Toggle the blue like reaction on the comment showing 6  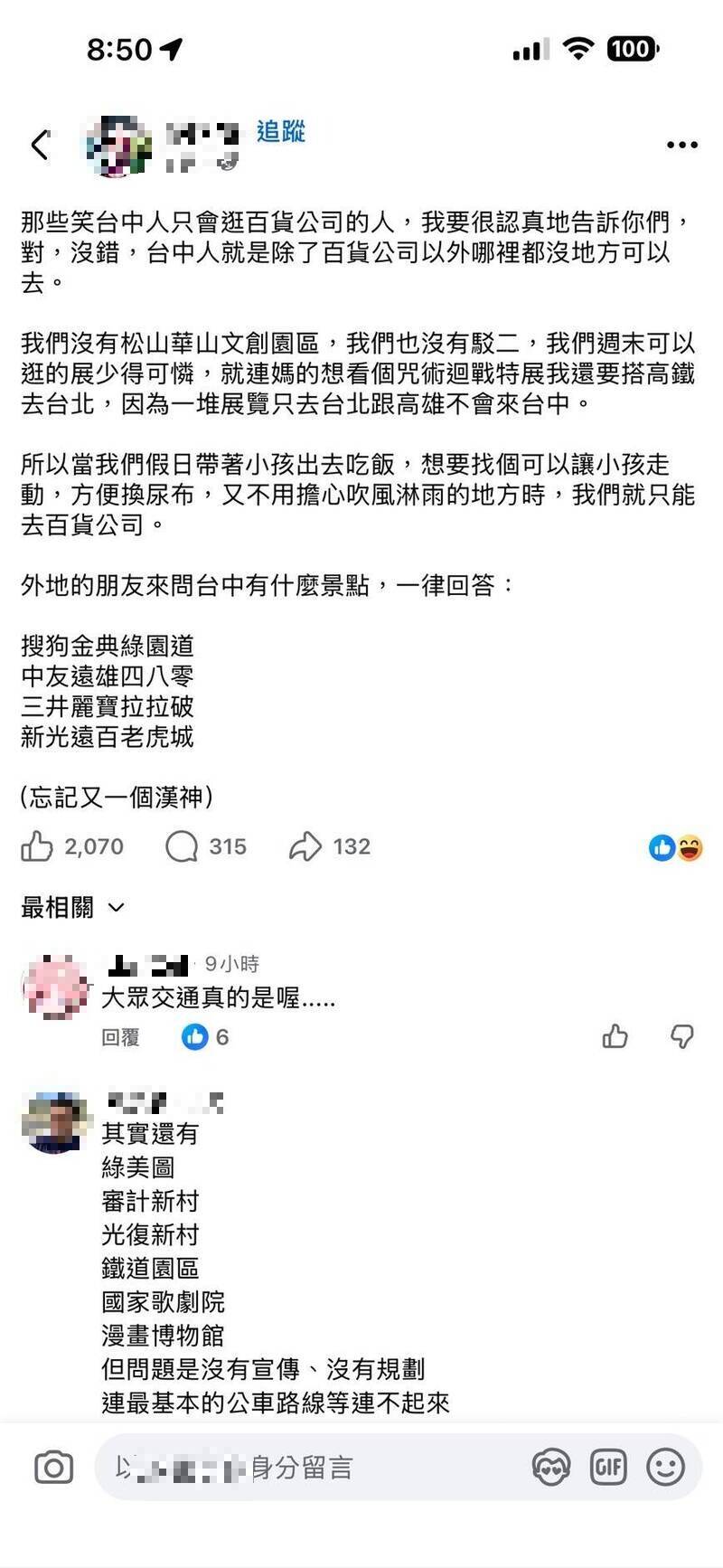(195, 1037)
